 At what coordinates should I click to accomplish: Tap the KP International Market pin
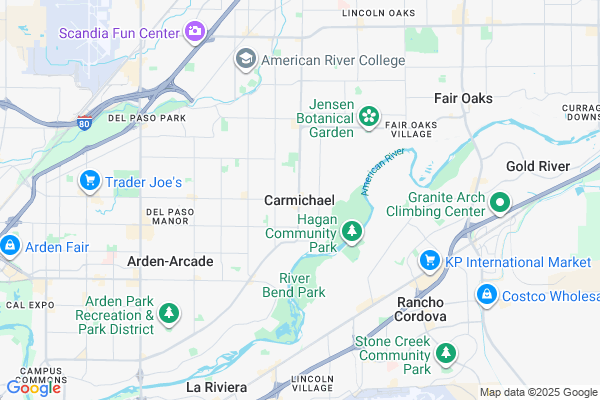[x=430, y=261]
